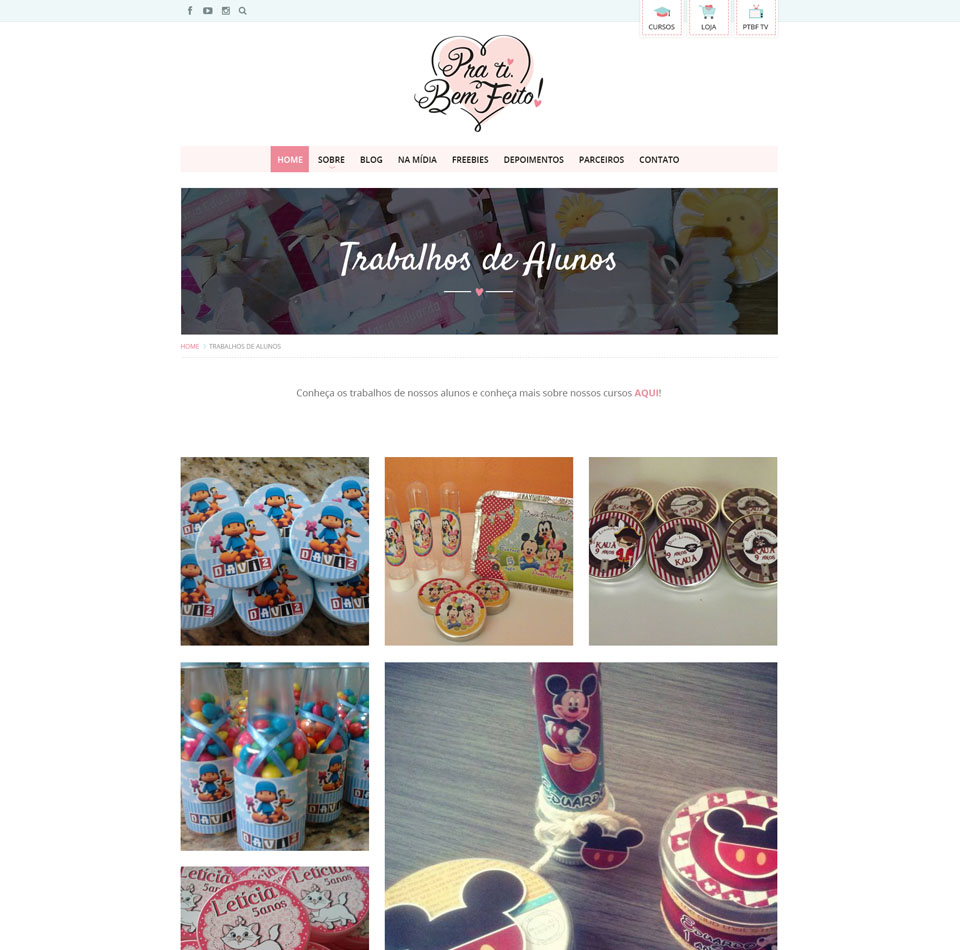The width and height of the screenshot is (960, 950).
Task: Open the Instagram profile icon
Action: [226, 11]
